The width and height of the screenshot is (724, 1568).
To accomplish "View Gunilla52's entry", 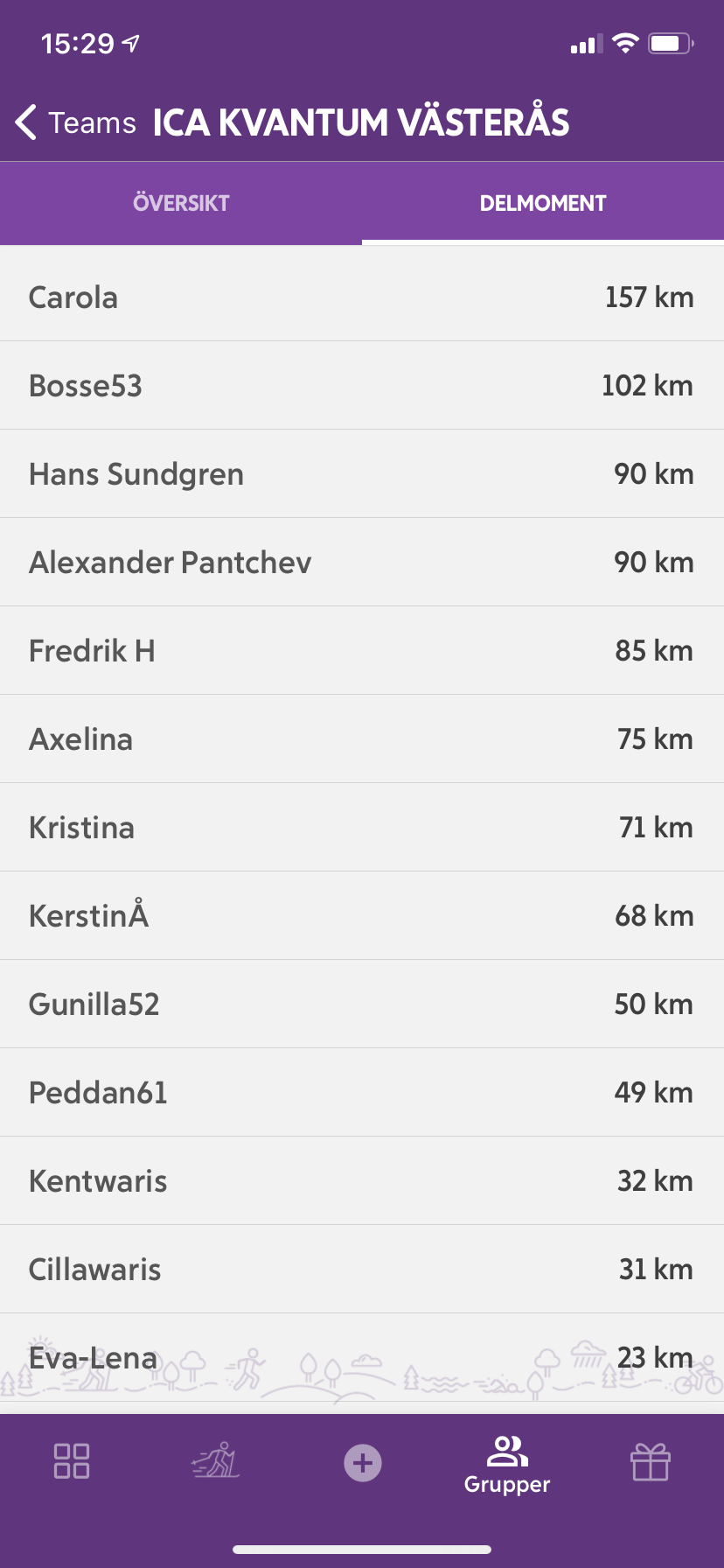I will coord(362,1004).
